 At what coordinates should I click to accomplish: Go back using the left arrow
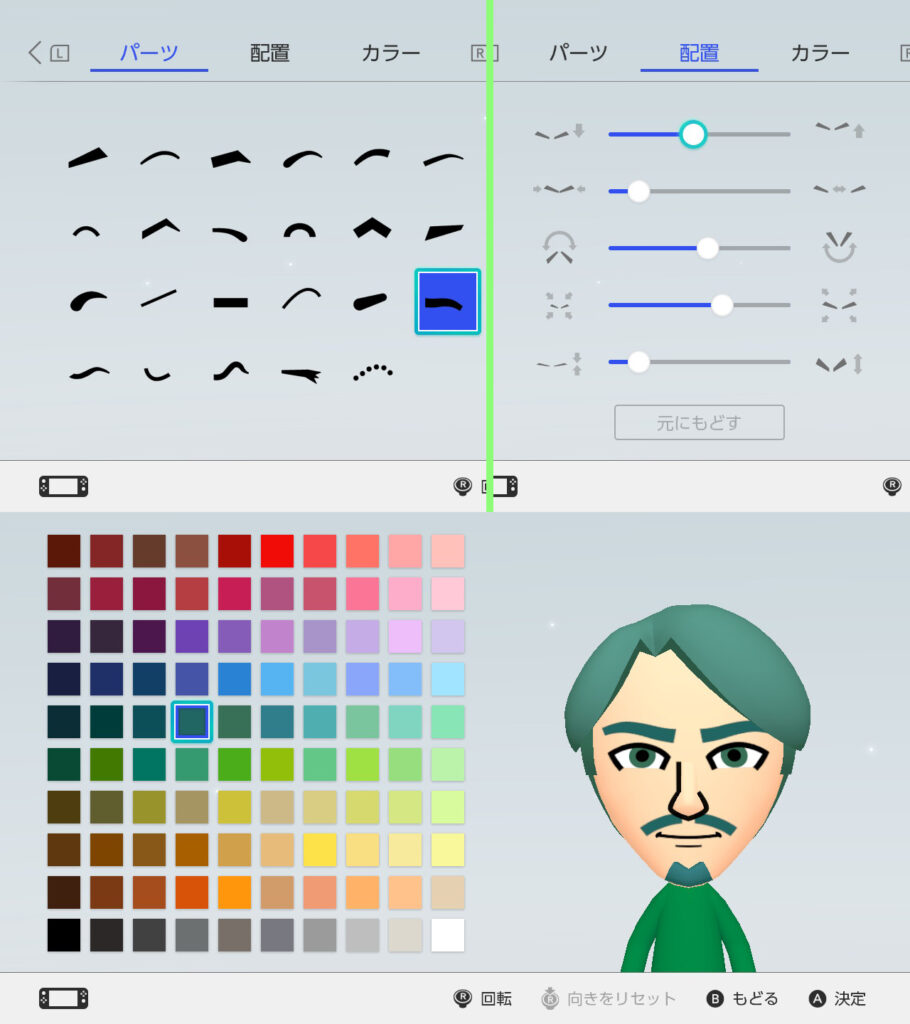click(x=36, y=53)
